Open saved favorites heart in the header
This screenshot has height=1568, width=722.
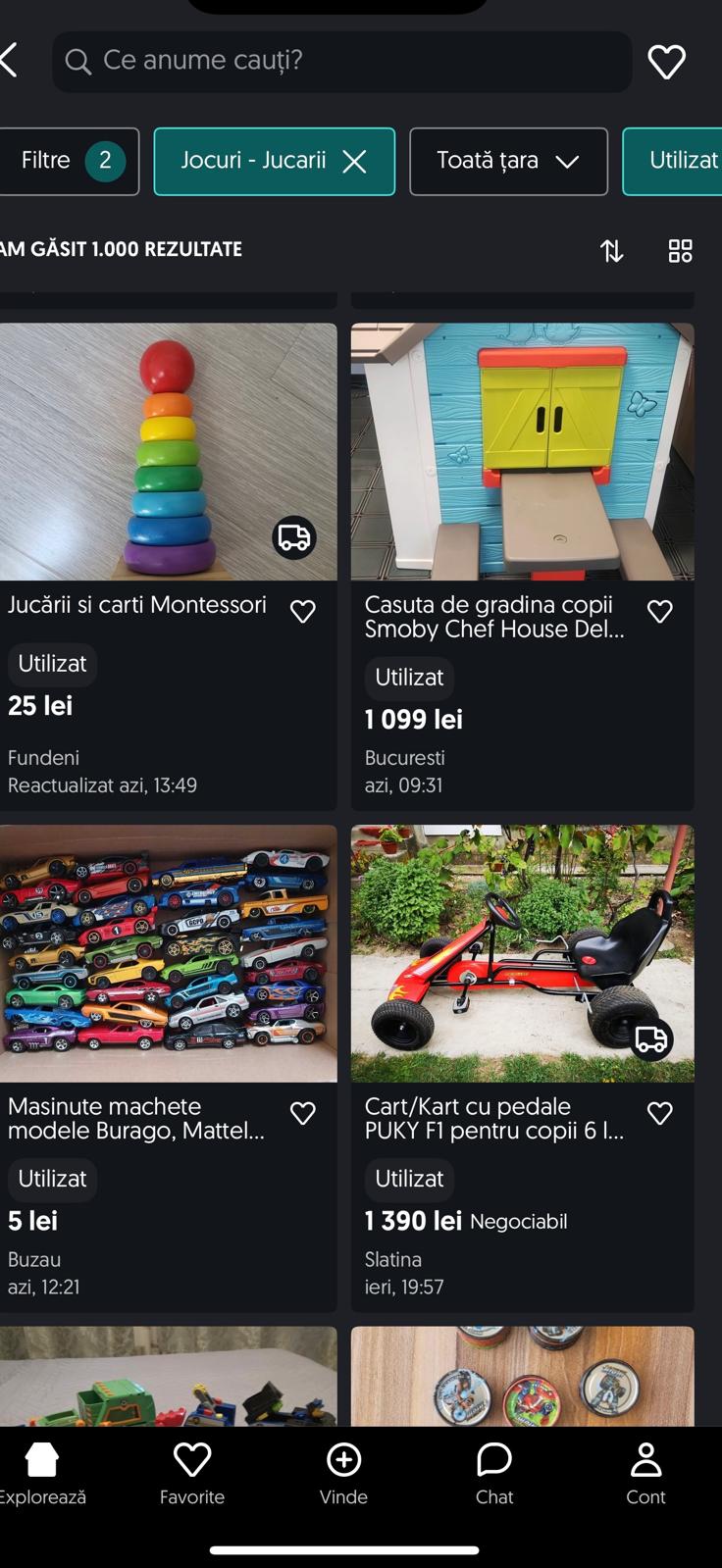click(x=666, y=62)
